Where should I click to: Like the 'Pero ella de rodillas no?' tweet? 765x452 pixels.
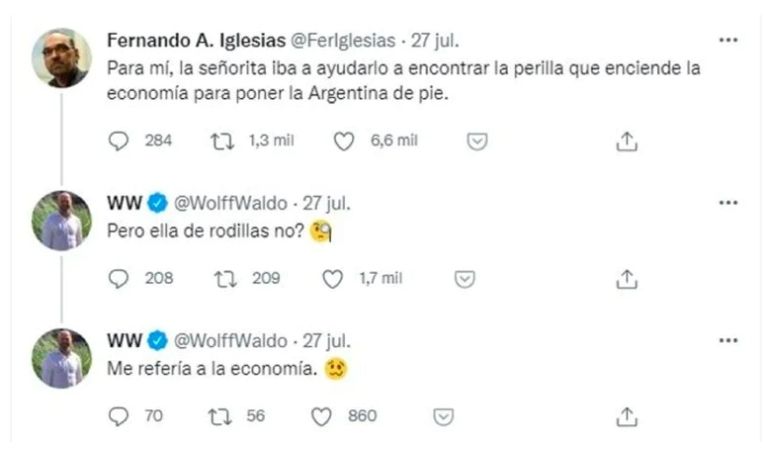(332, 279)
